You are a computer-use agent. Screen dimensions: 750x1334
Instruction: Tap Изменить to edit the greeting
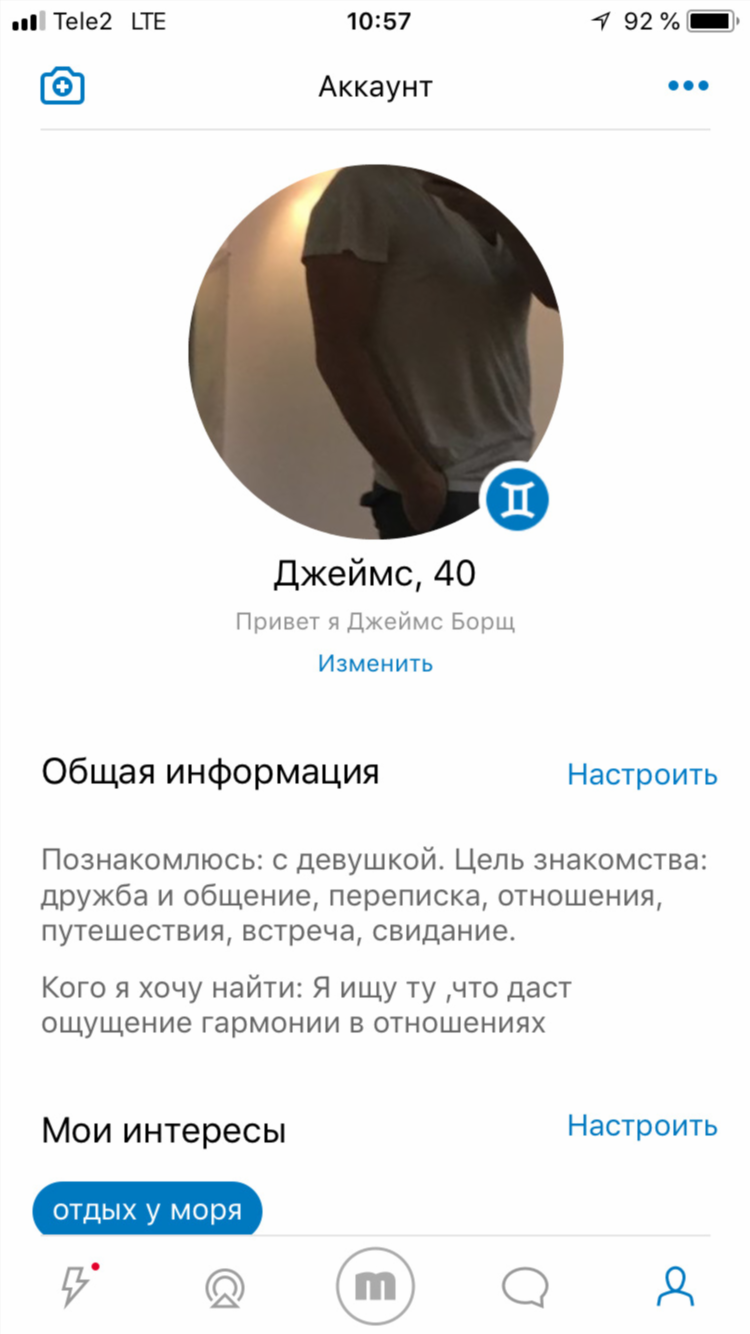point(375,662)
